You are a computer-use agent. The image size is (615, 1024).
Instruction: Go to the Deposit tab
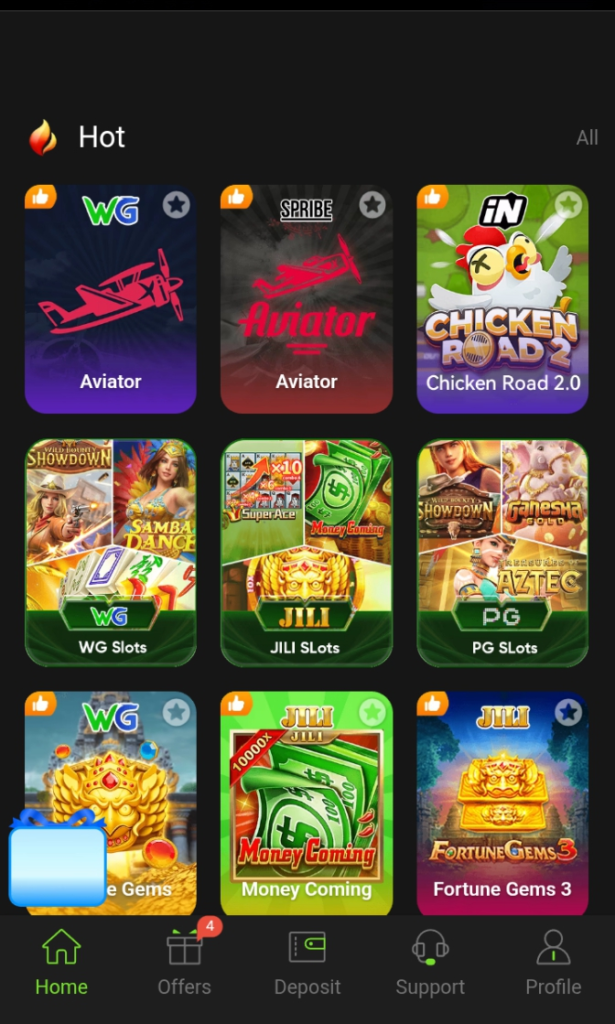coord(307,962)
